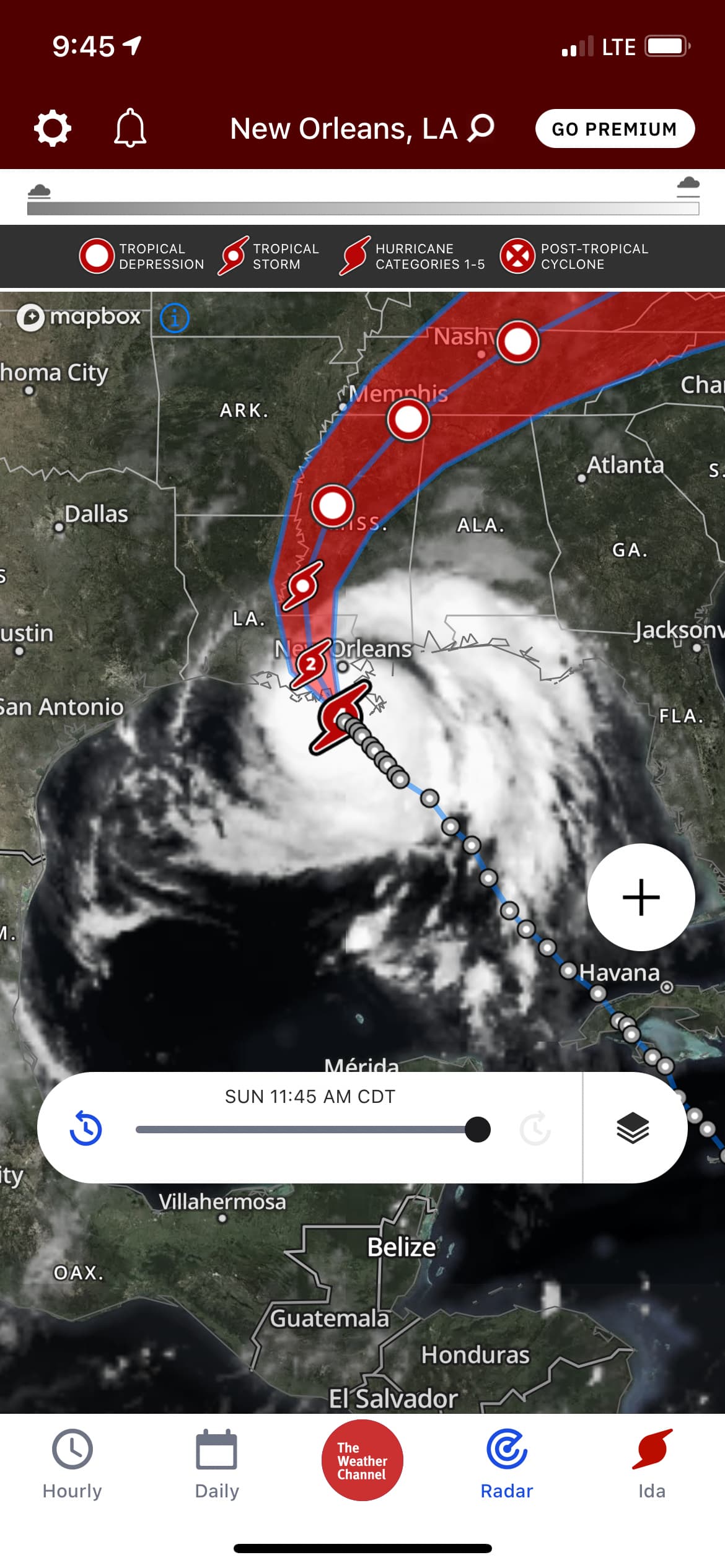This screenshot has height=1568, width=725.
Task: Go to The Weather Channel home tab
Action: coord(362,1460)
